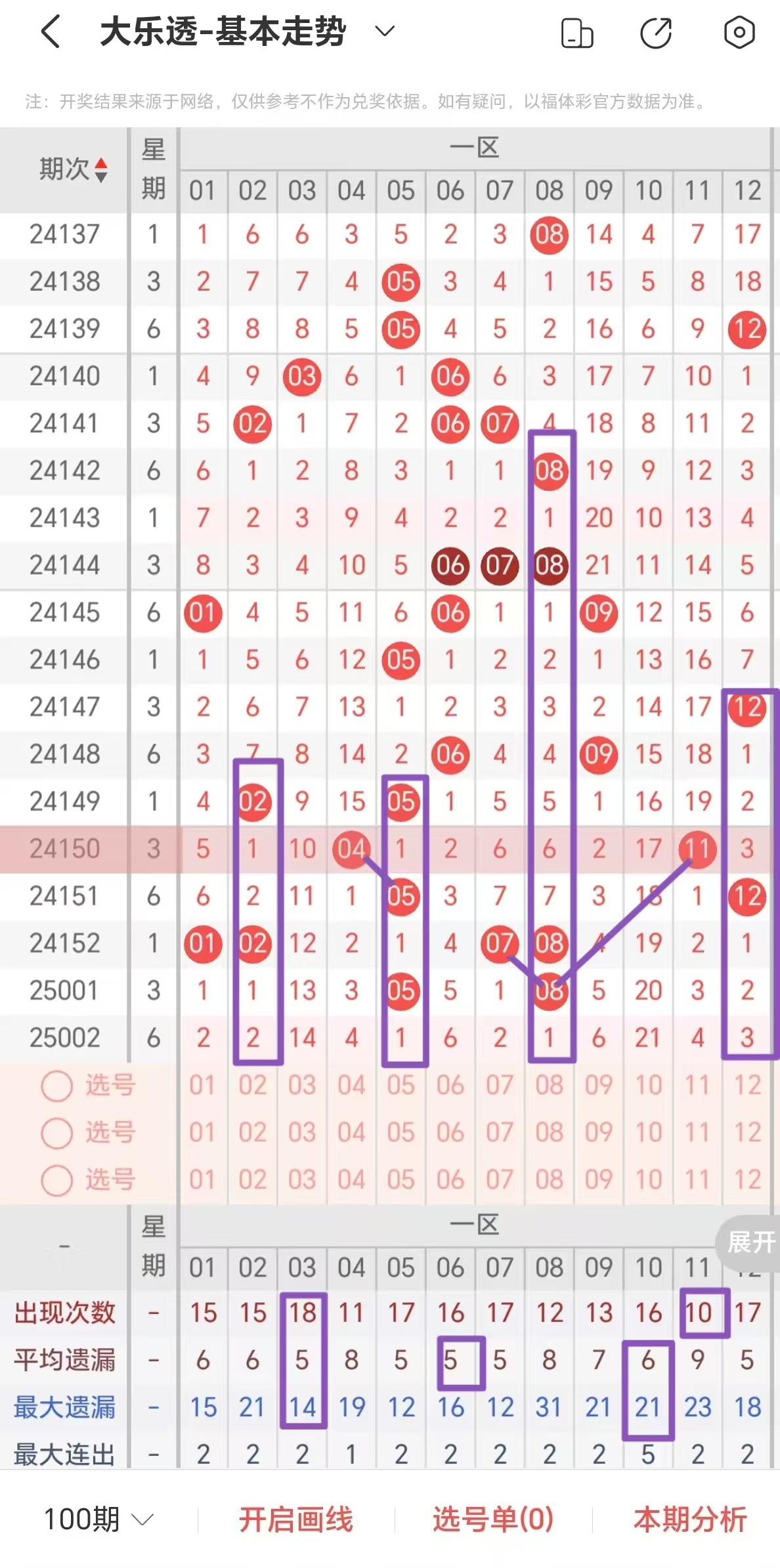Share this trend chart

click(656, 33)
